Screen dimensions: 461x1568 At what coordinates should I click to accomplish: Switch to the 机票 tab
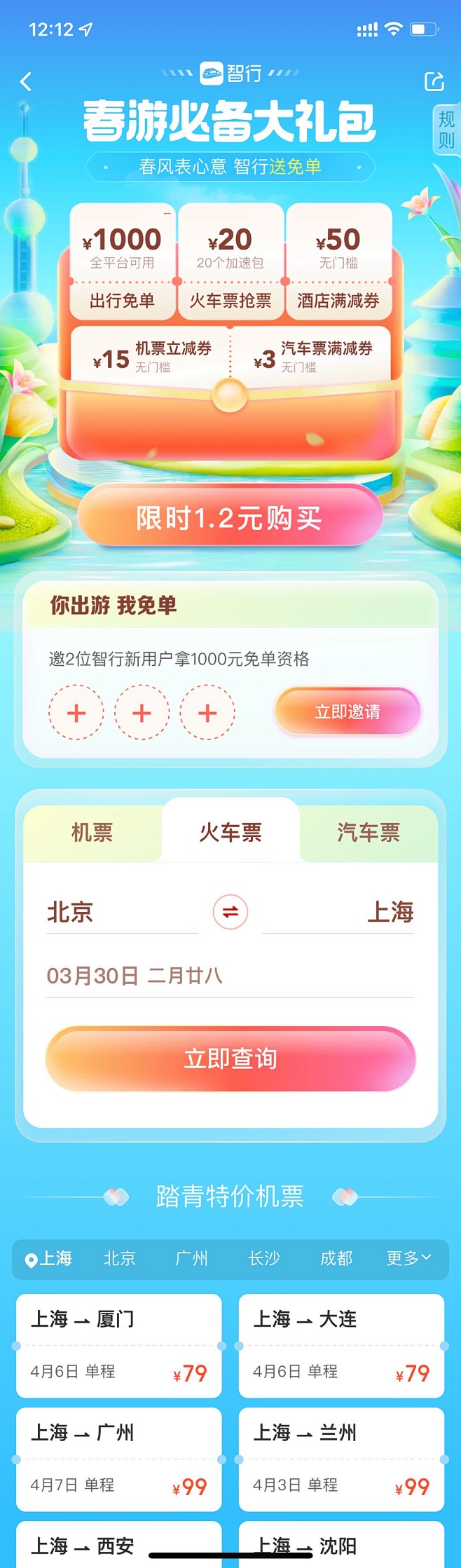pos(92,833)
